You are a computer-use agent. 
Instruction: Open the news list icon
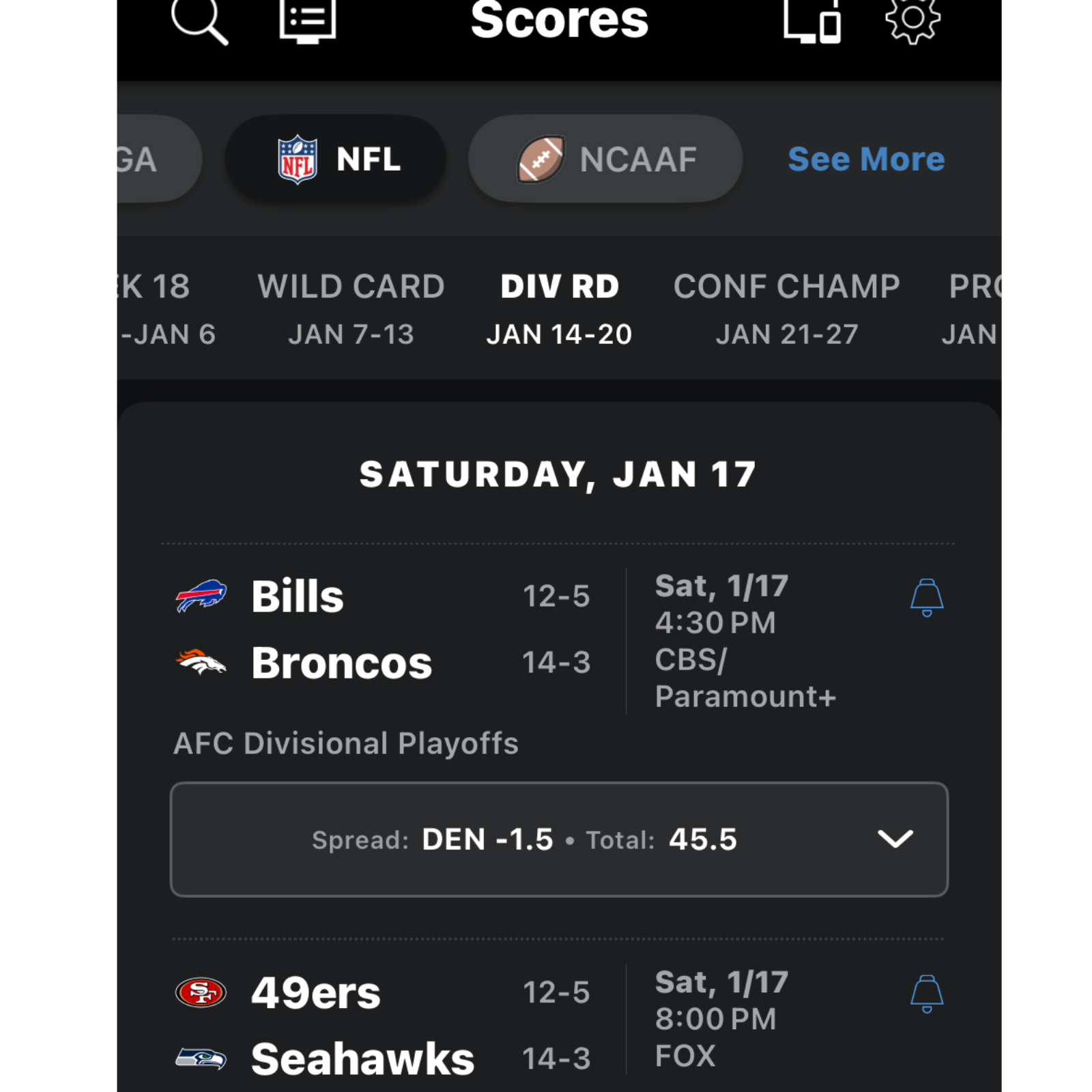[307, 20]
